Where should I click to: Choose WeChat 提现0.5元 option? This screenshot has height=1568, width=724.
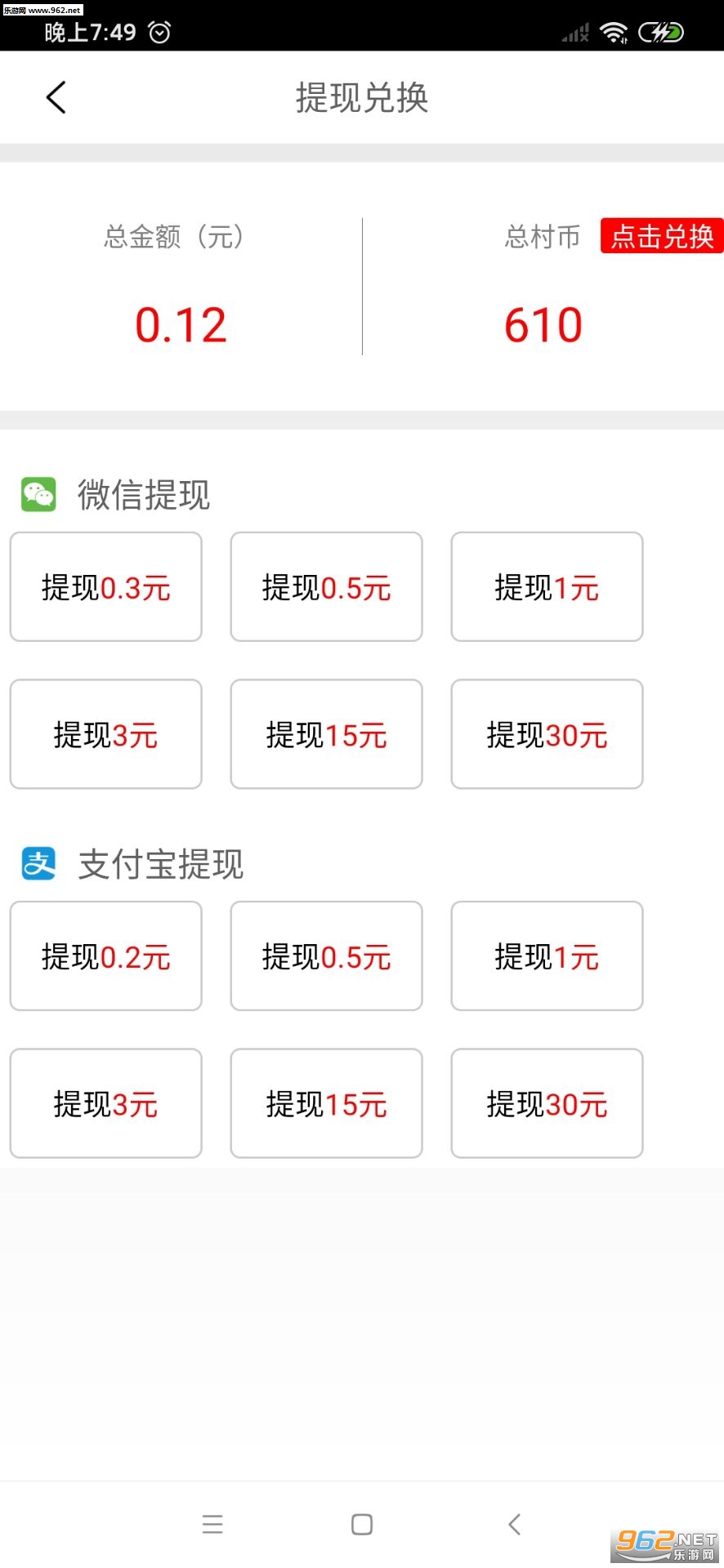click(327, 587)
